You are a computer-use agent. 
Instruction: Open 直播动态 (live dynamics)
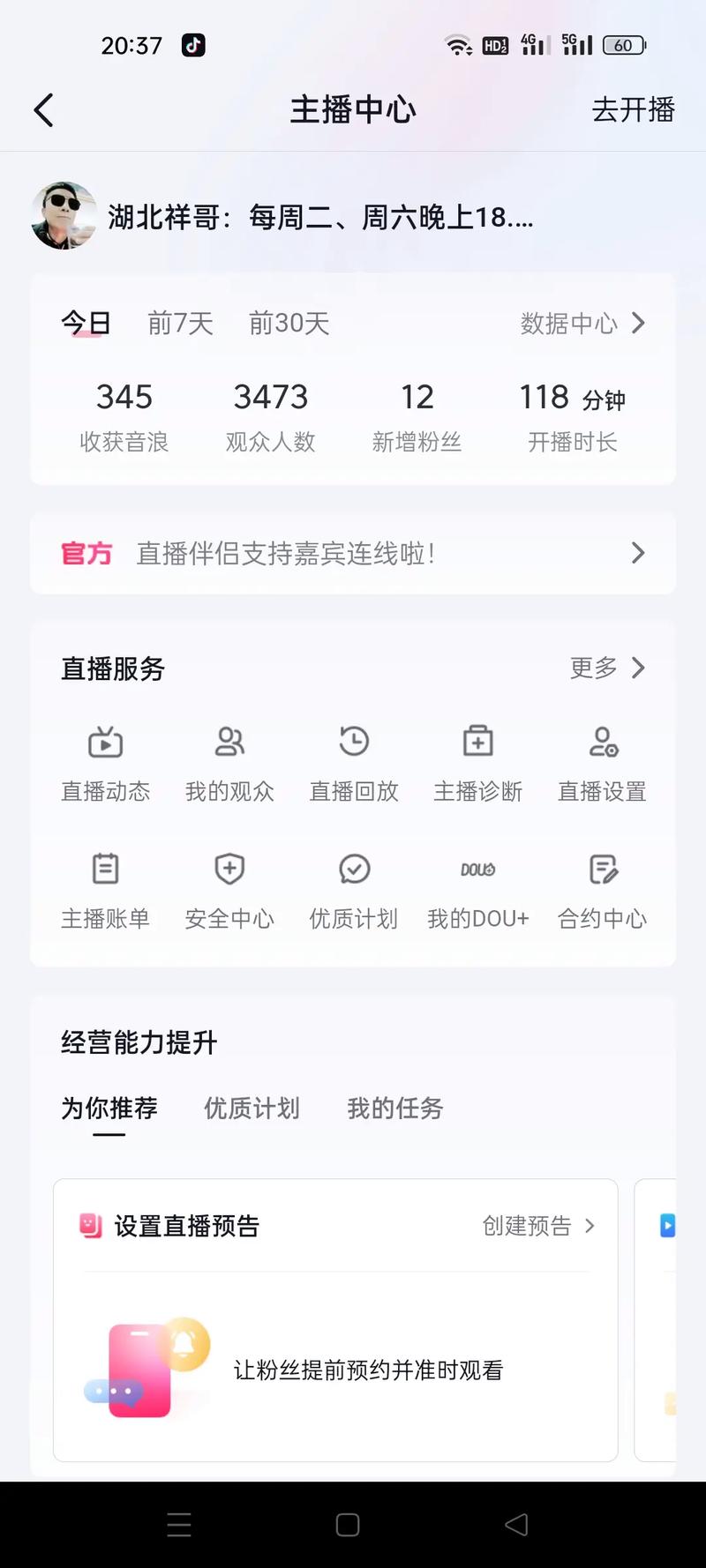pyautogui.click(x=105, y=763)
